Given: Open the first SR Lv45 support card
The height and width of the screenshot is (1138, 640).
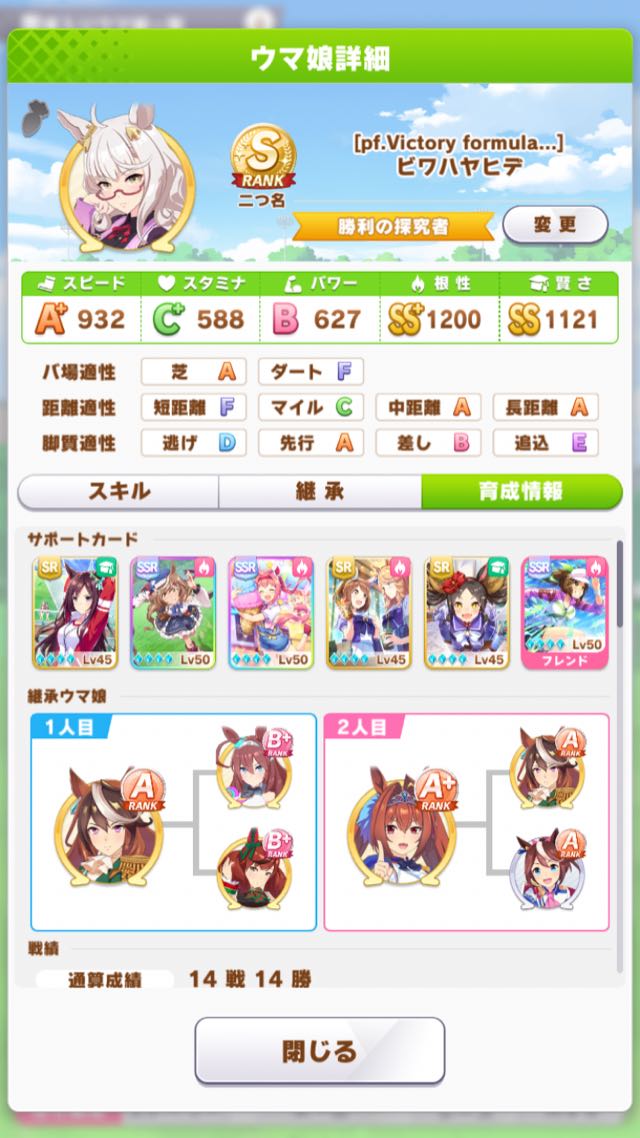Looking at the screenshot, I should pos(75,613).
